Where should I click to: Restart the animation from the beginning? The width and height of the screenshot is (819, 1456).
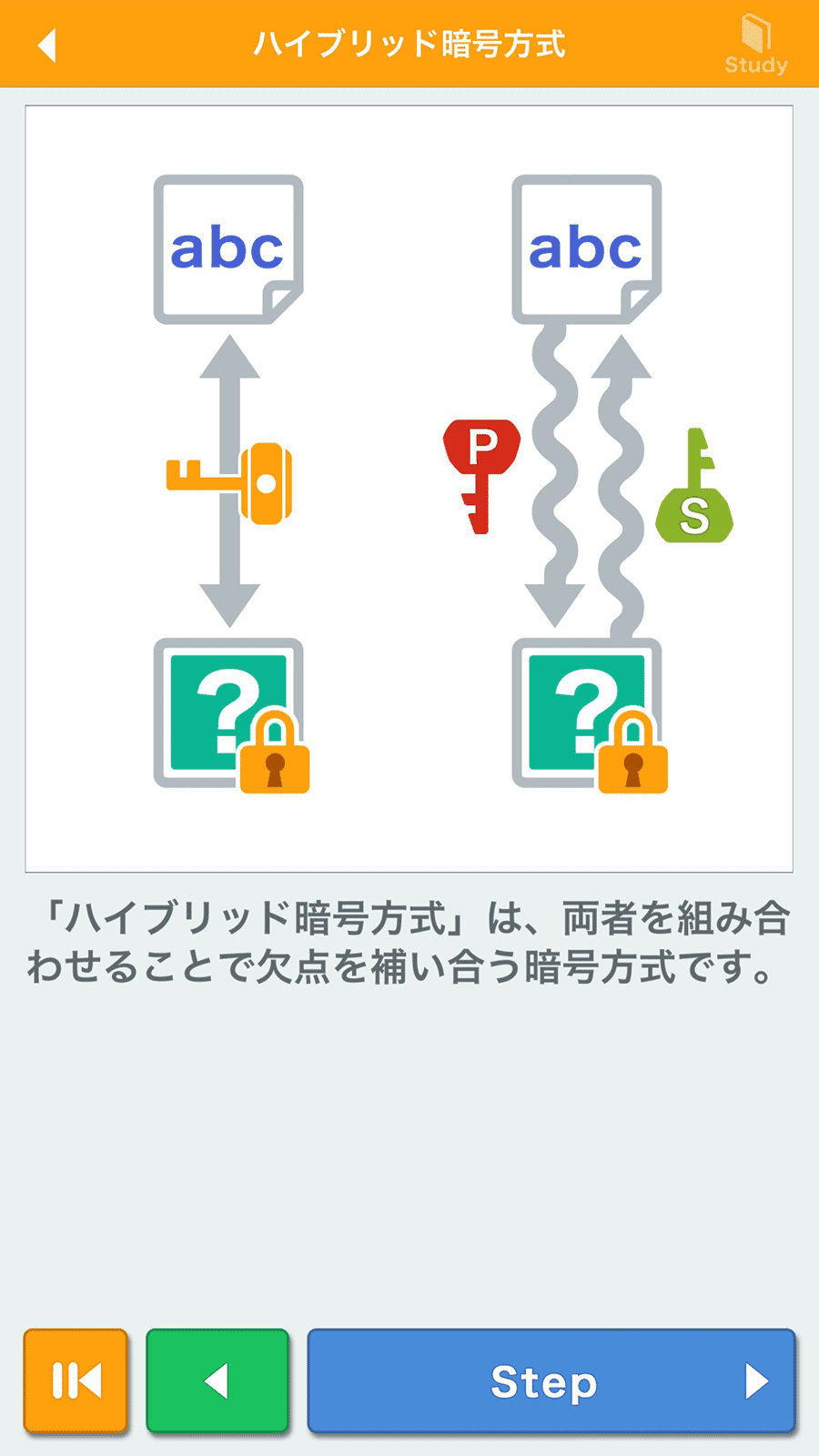click(76, 1380)
